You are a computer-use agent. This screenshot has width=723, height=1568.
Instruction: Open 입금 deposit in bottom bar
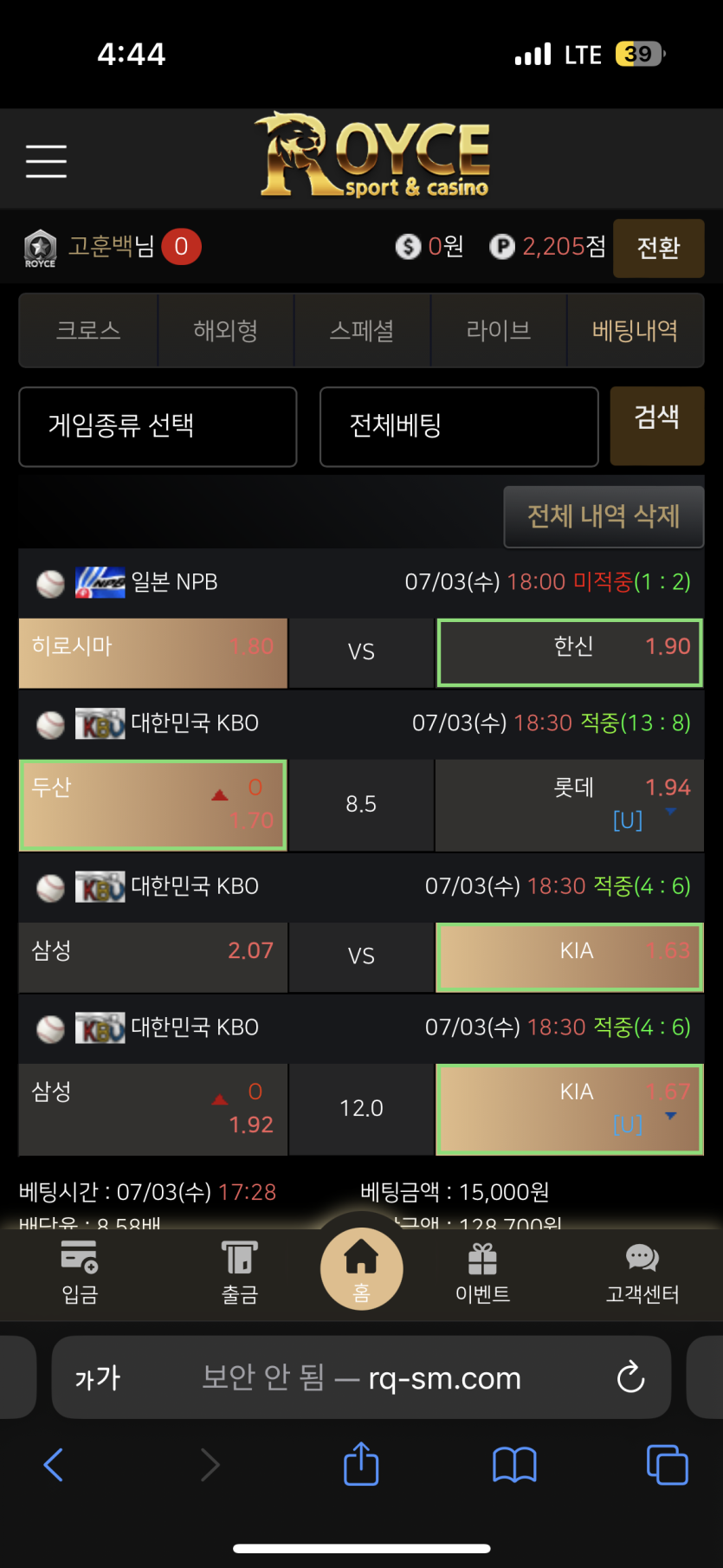[80, 1273]
